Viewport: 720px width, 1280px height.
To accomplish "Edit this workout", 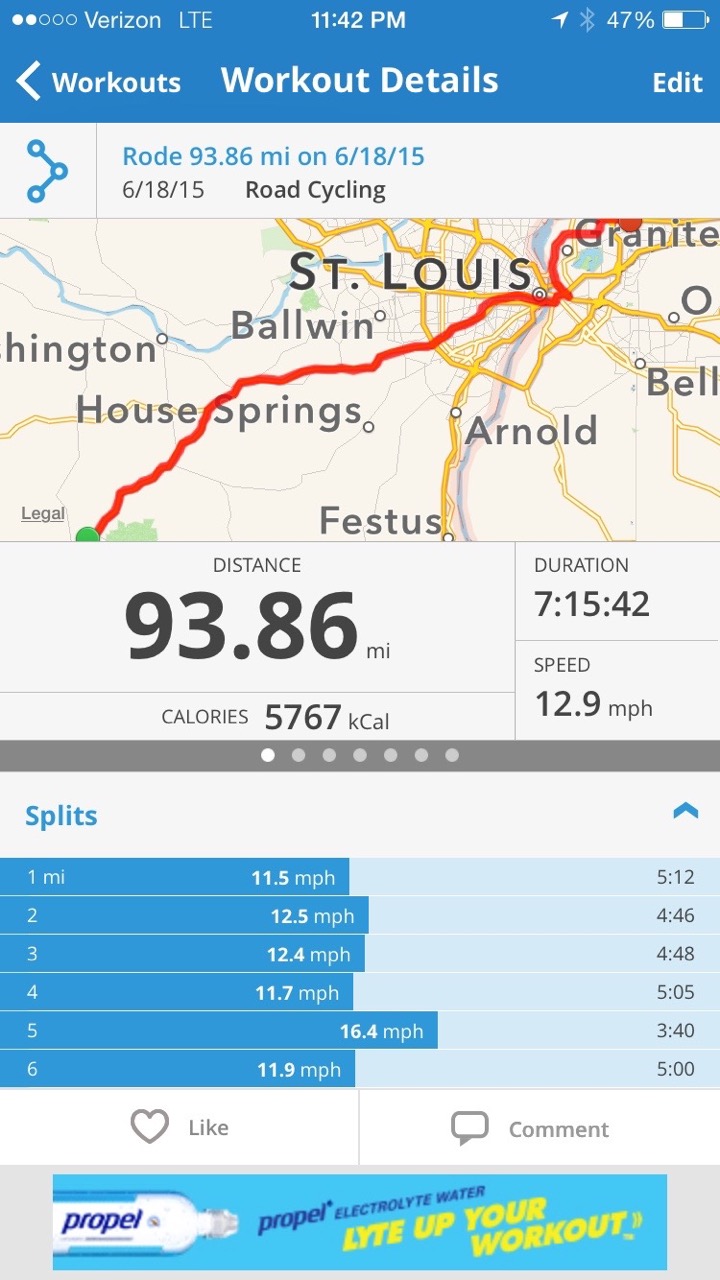I will (677, 82).
